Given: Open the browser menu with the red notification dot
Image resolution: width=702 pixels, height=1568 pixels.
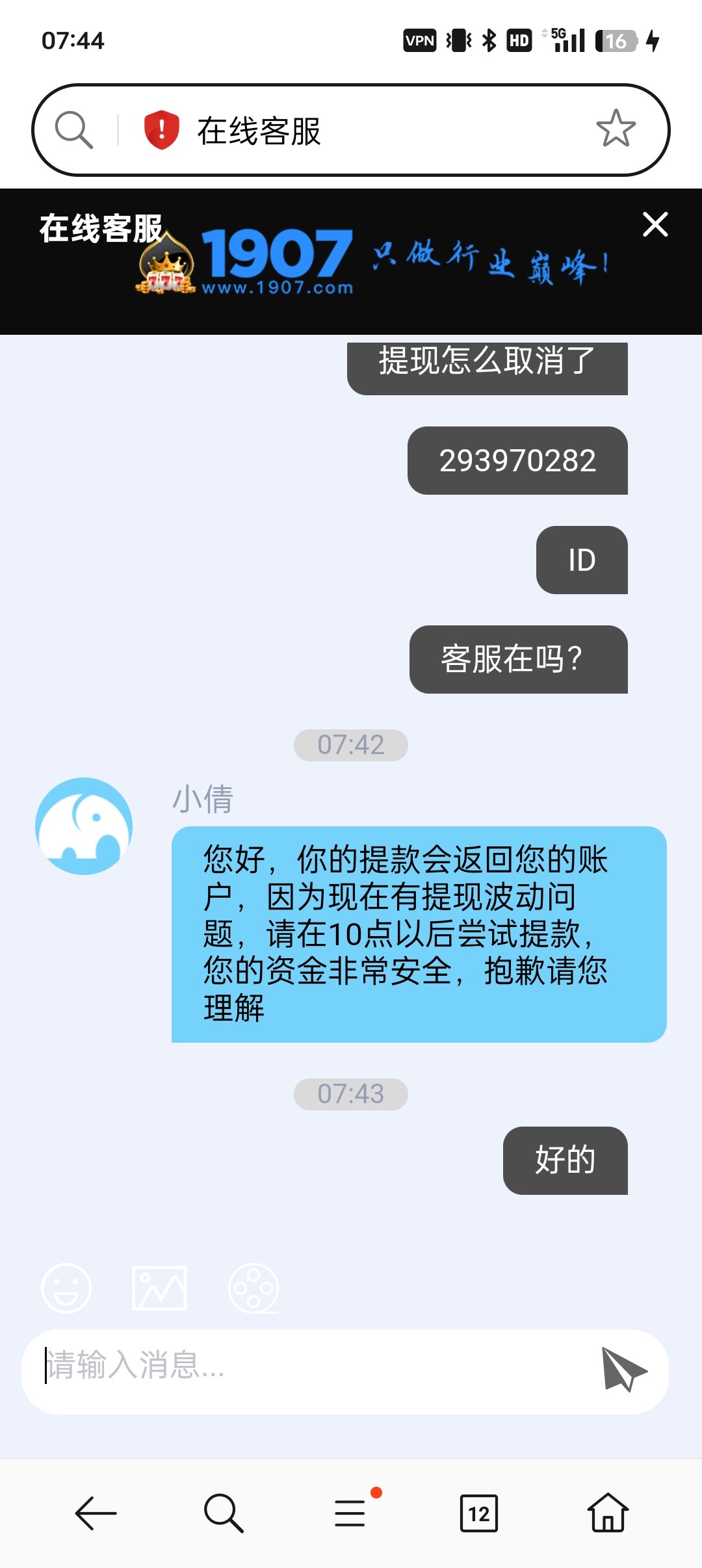Looking at the screenshot, I should click(x=350, y=1514).
